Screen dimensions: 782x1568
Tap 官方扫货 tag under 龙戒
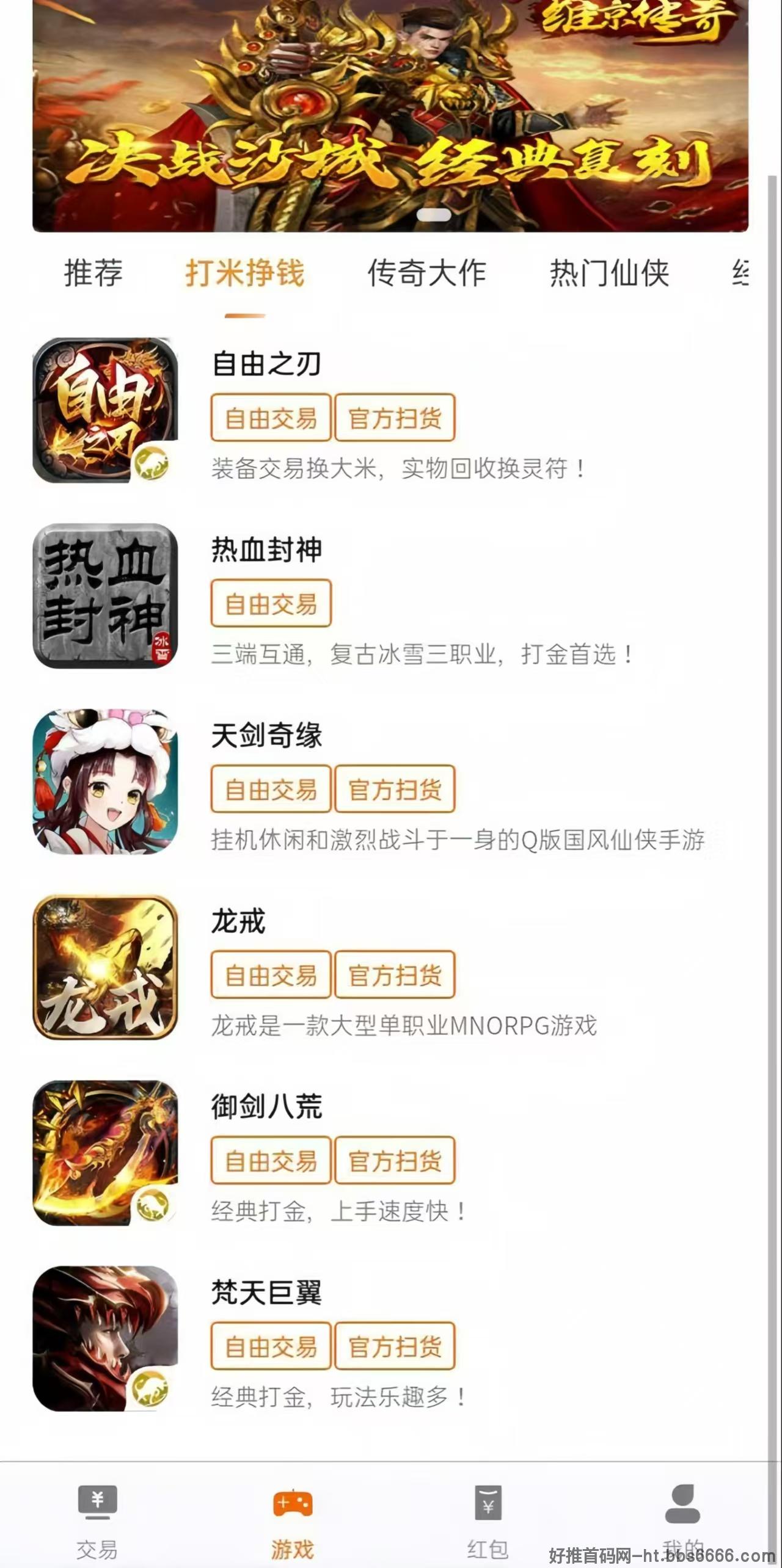(x=395, y=975)
